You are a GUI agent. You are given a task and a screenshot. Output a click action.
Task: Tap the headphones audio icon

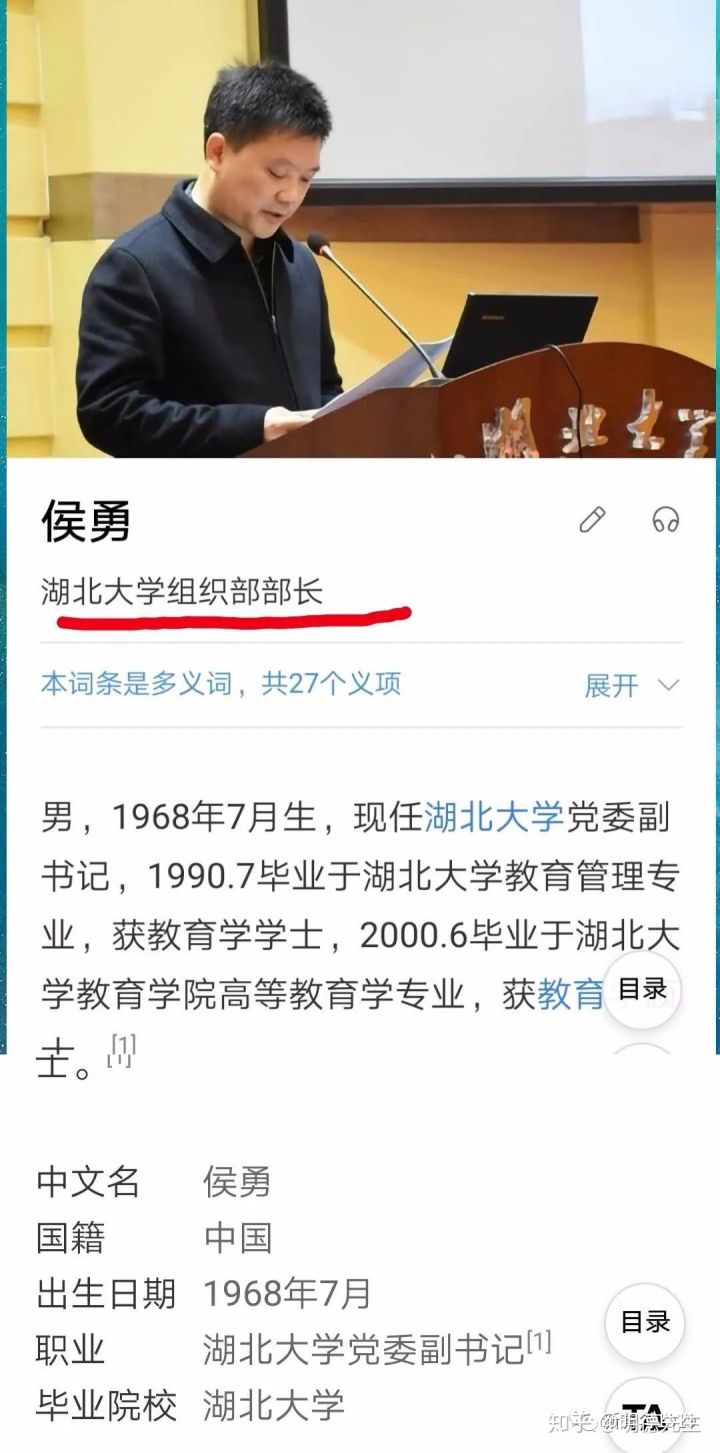pyautogui.click(x=665, y=520)
